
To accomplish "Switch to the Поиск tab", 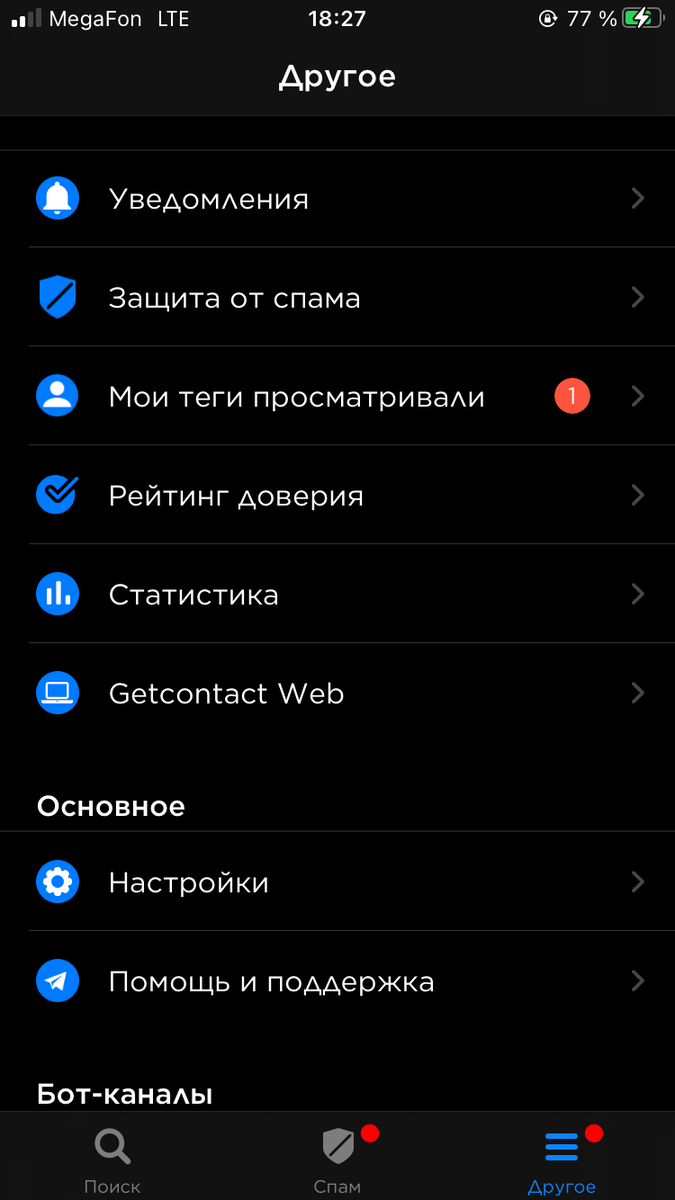I will [x=112, y=1160].
